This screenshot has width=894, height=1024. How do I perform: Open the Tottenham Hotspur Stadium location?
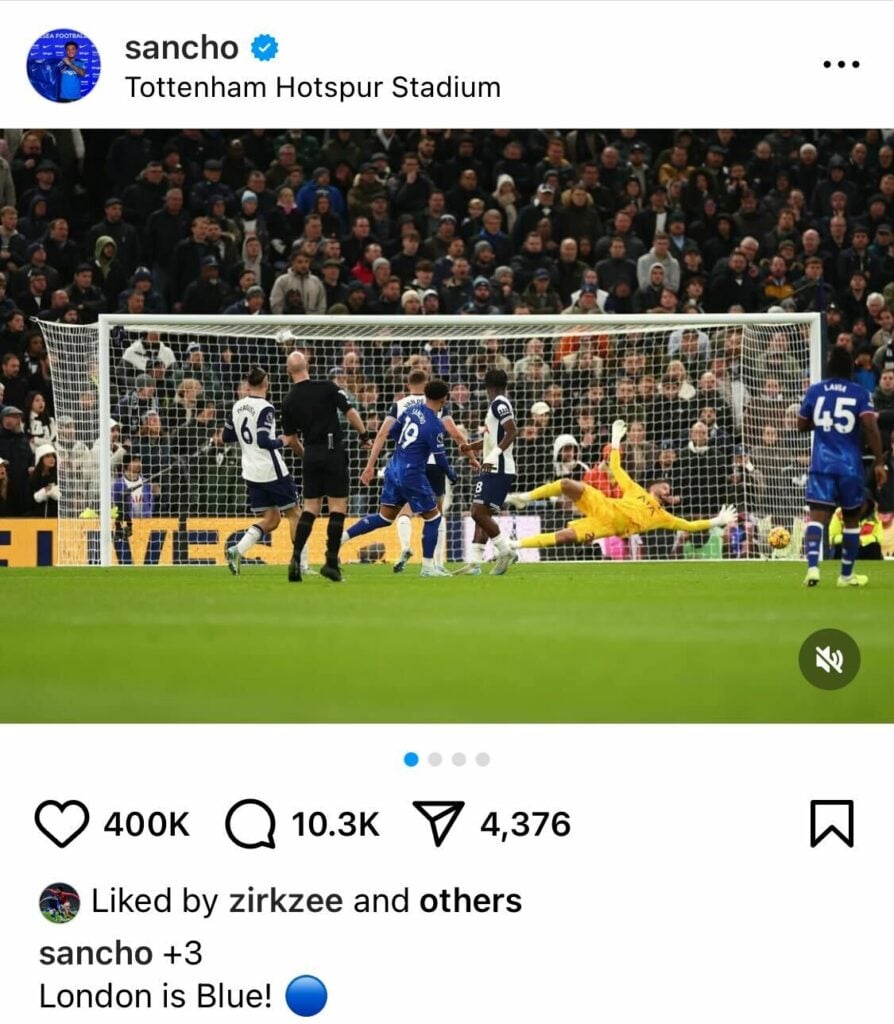click(x=312, y=87)
